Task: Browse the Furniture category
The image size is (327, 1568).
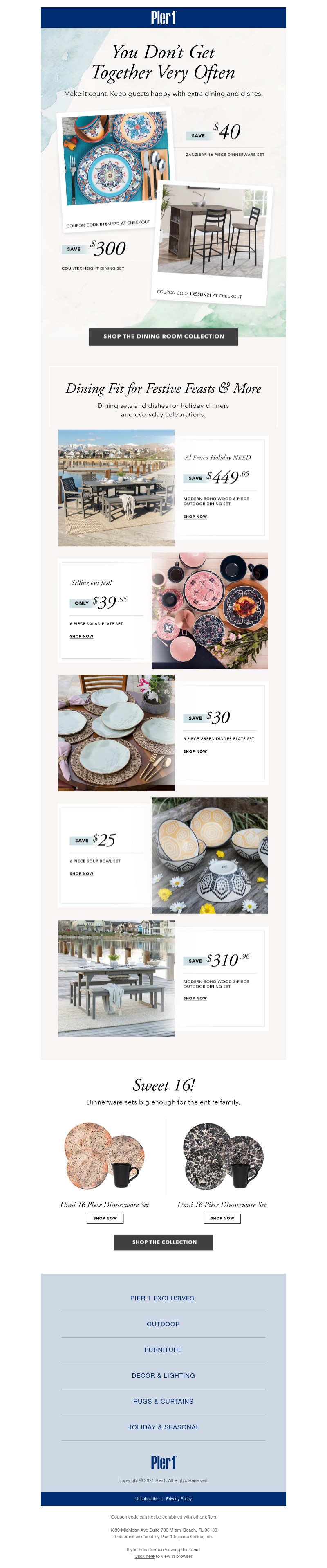Action: click(x=163, y=1350)
